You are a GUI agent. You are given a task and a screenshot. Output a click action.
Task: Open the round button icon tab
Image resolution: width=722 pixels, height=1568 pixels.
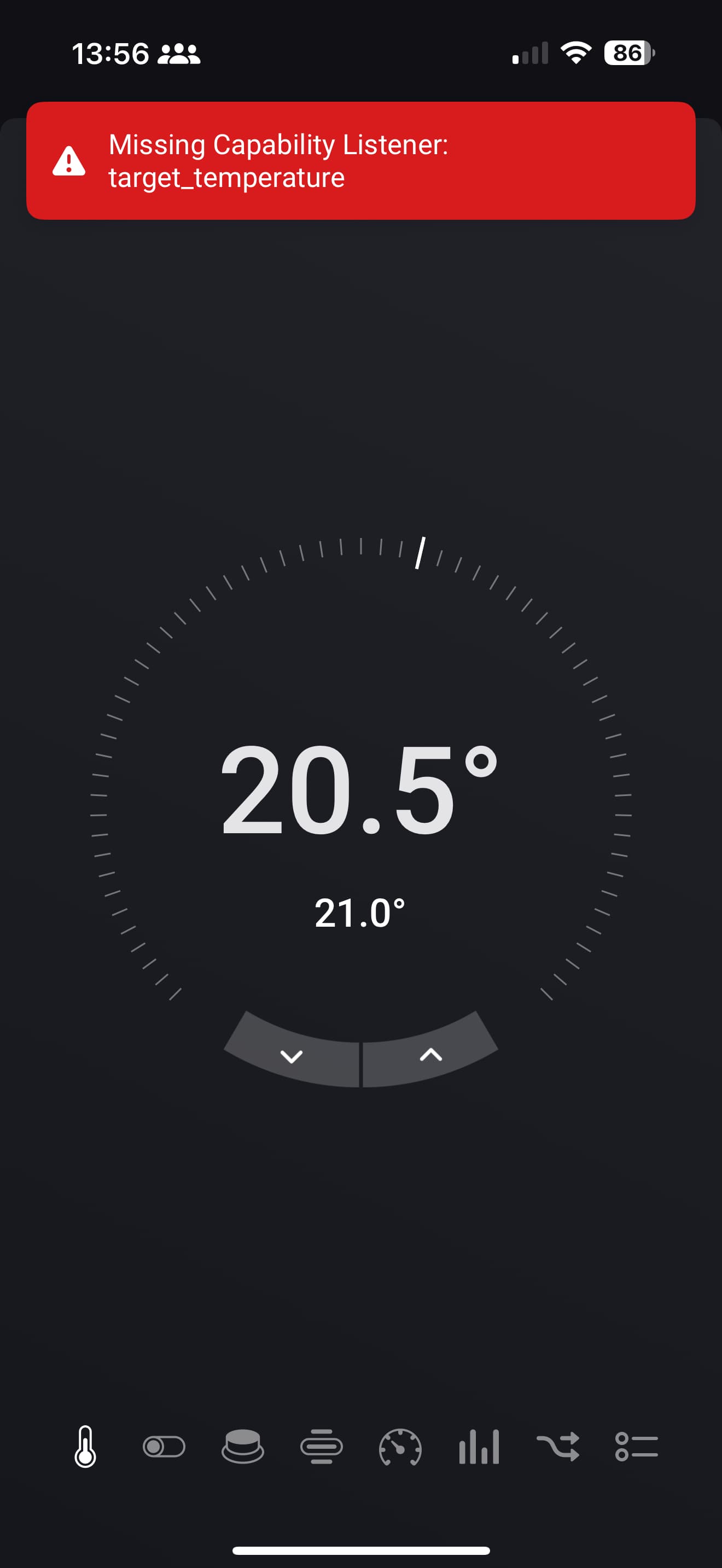[242, 1446]
